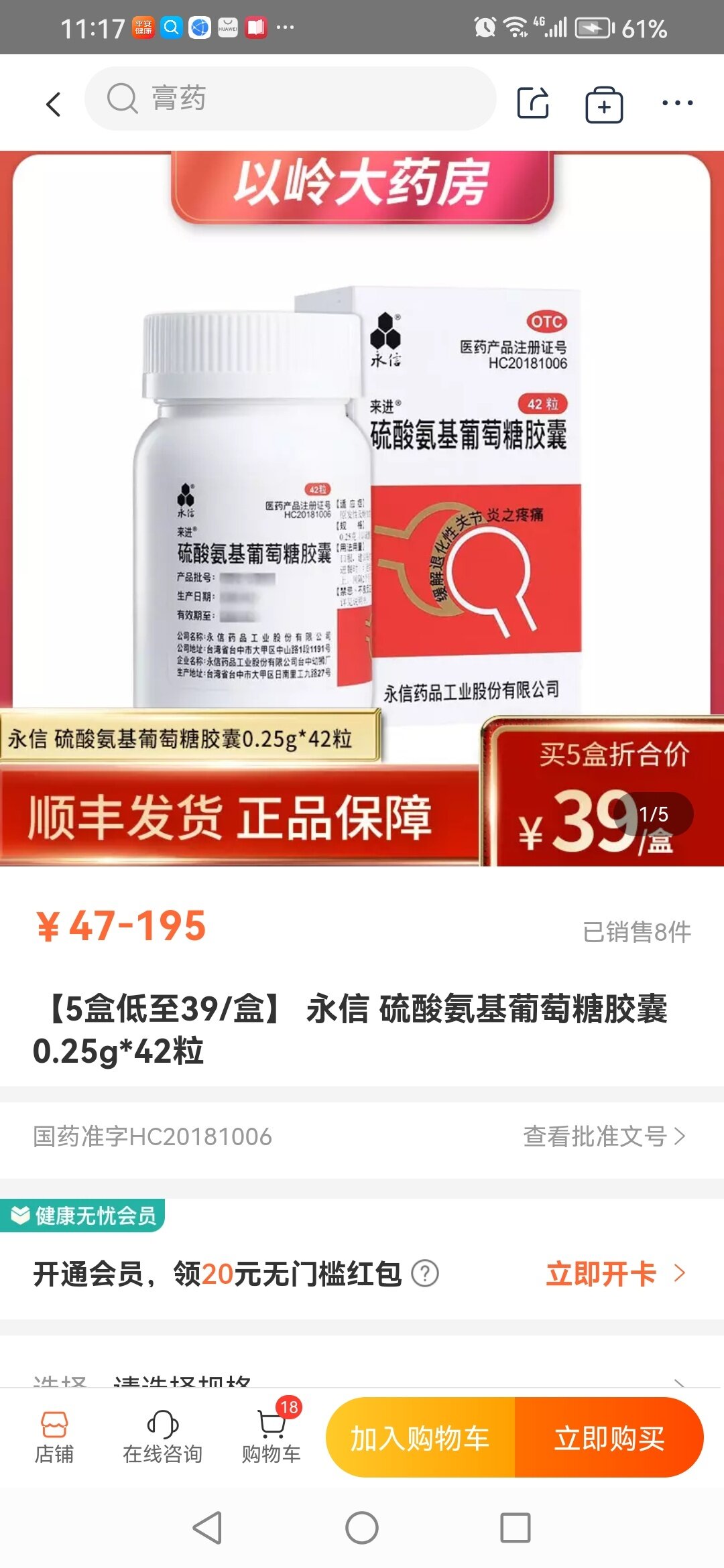
Task: Tap 立即购买 to buy now
Action: (609, 1438)
